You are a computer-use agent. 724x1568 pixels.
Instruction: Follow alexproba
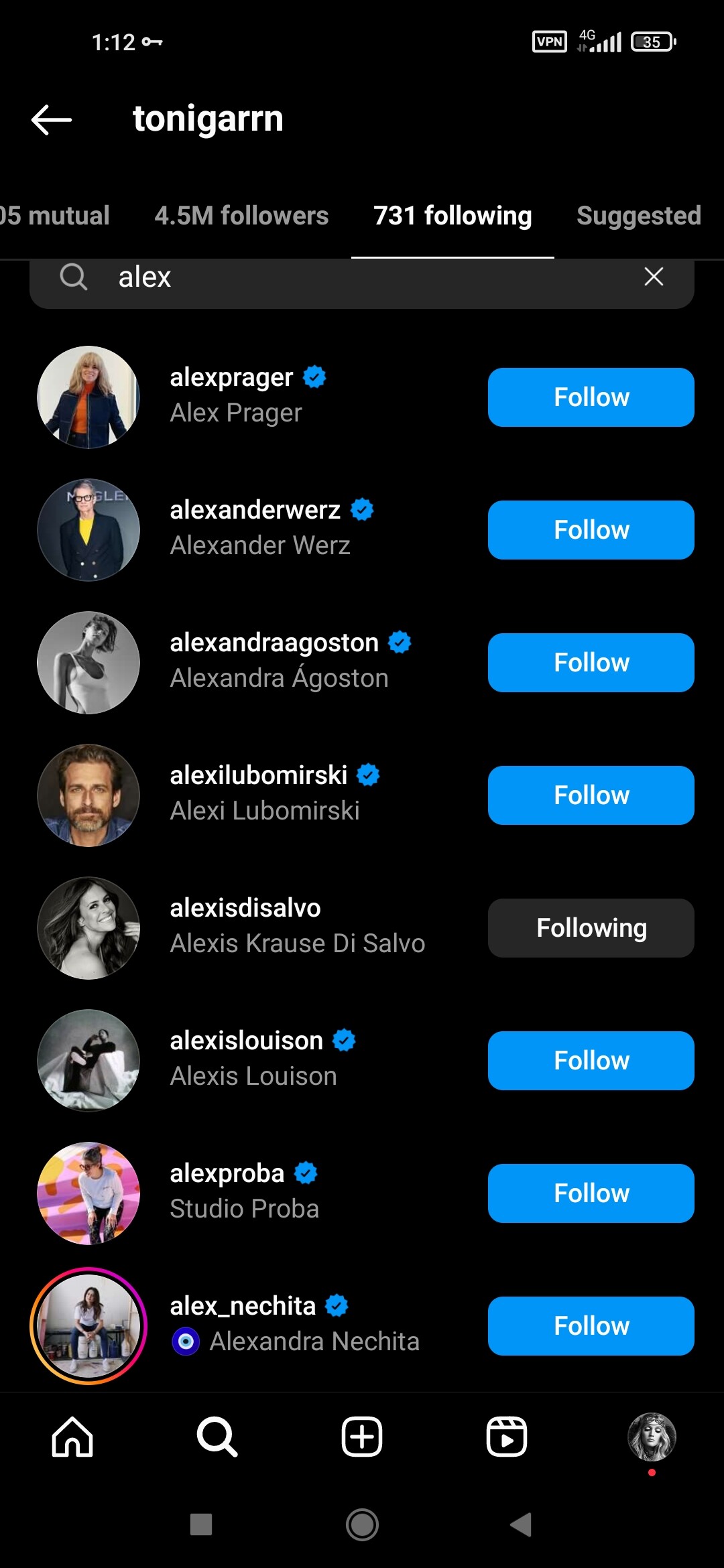coord(591,1193)
